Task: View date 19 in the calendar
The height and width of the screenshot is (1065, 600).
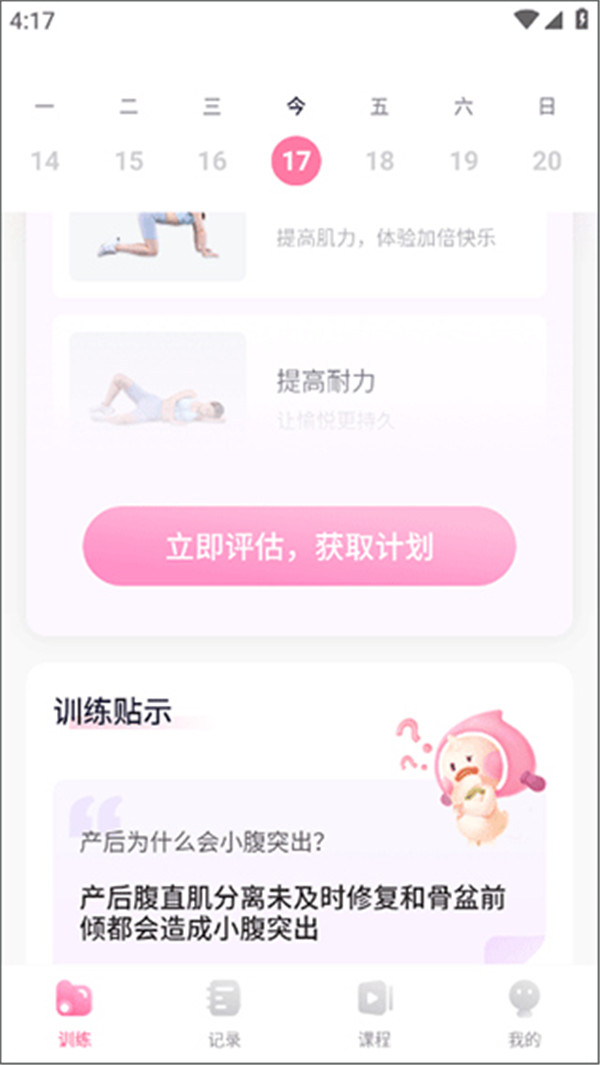Action: coord(463,161)
